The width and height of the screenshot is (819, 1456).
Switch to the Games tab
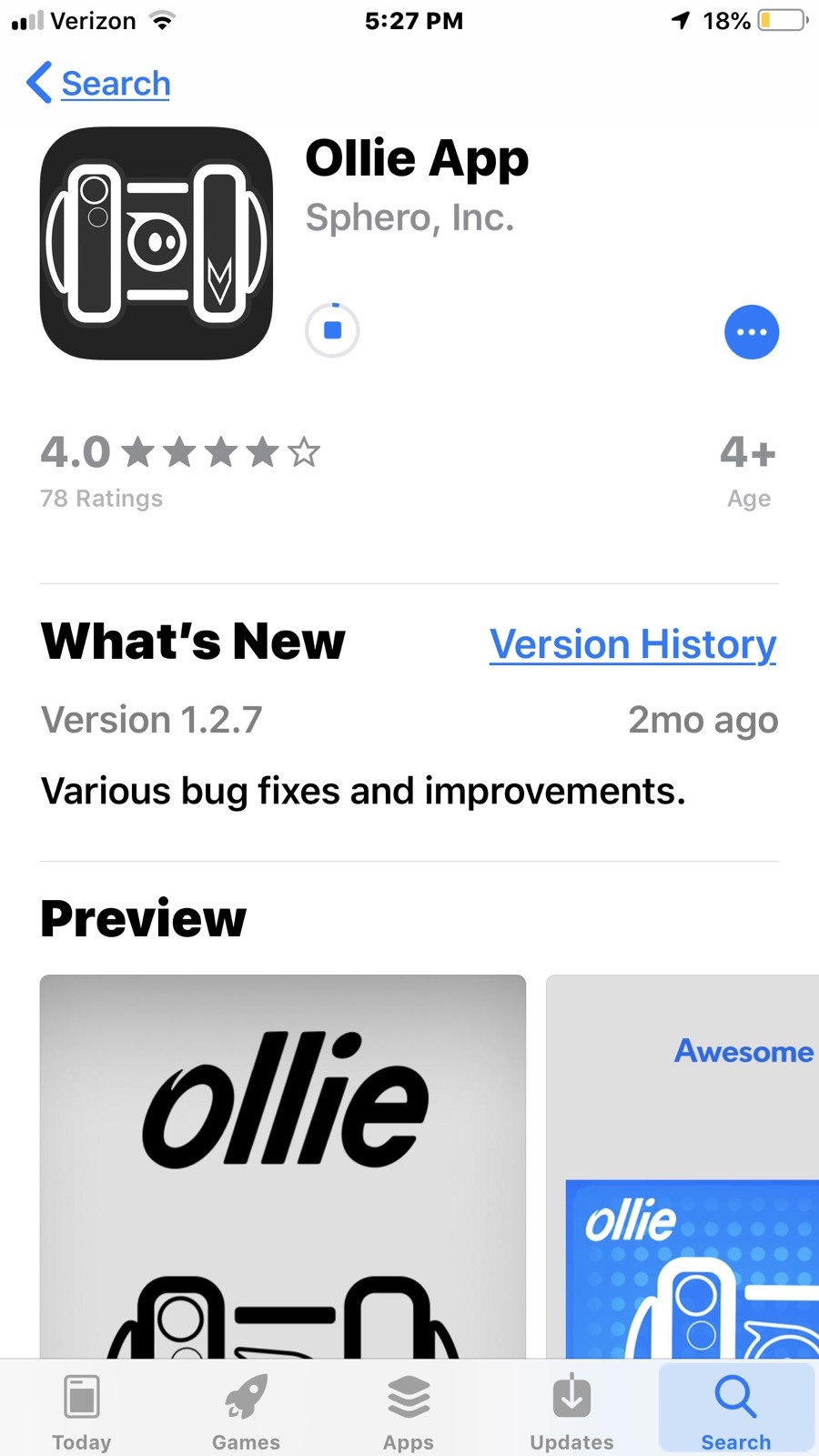click(x=246, y=1411)
